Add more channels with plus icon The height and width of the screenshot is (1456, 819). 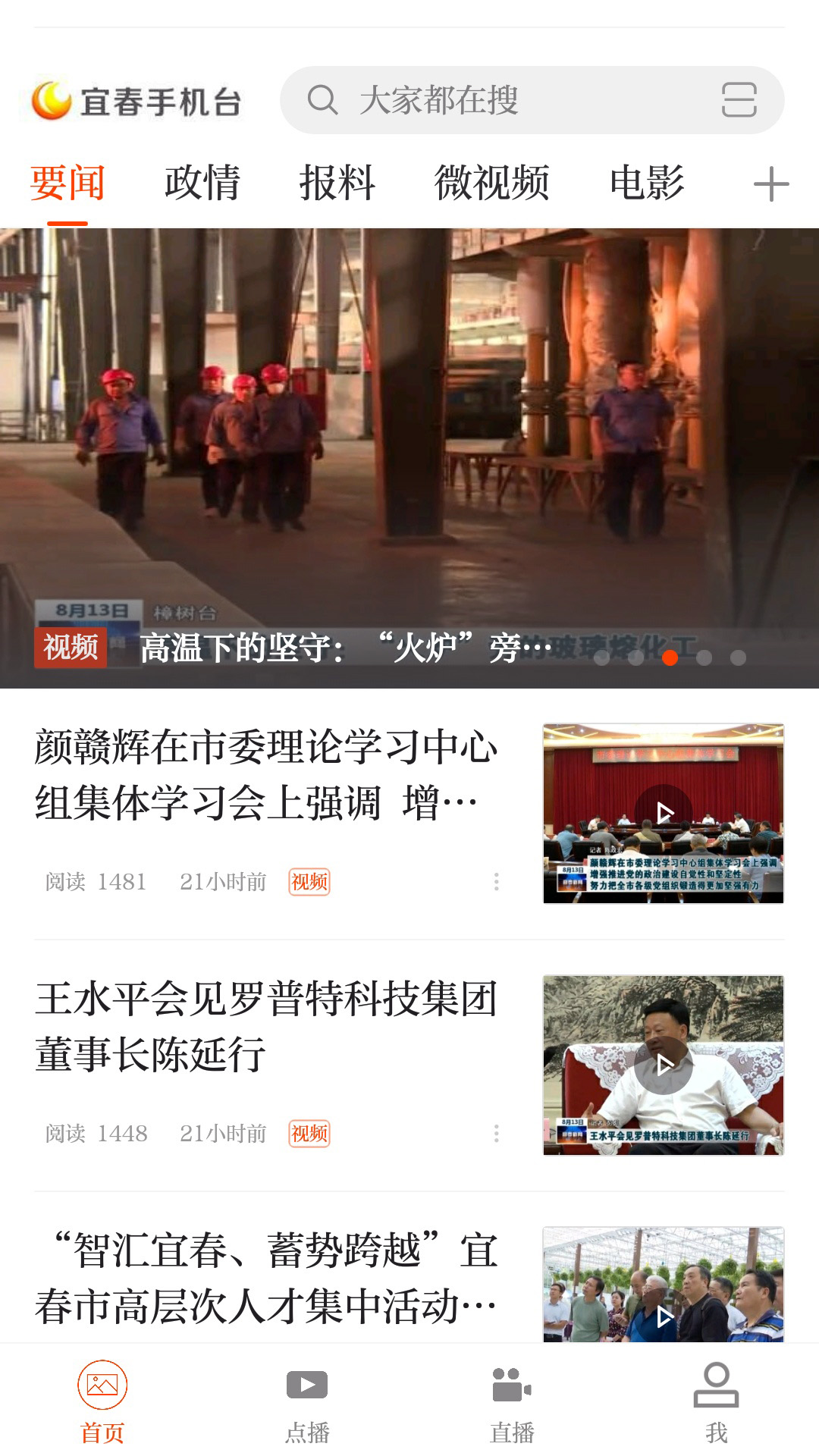click(771, 184)
